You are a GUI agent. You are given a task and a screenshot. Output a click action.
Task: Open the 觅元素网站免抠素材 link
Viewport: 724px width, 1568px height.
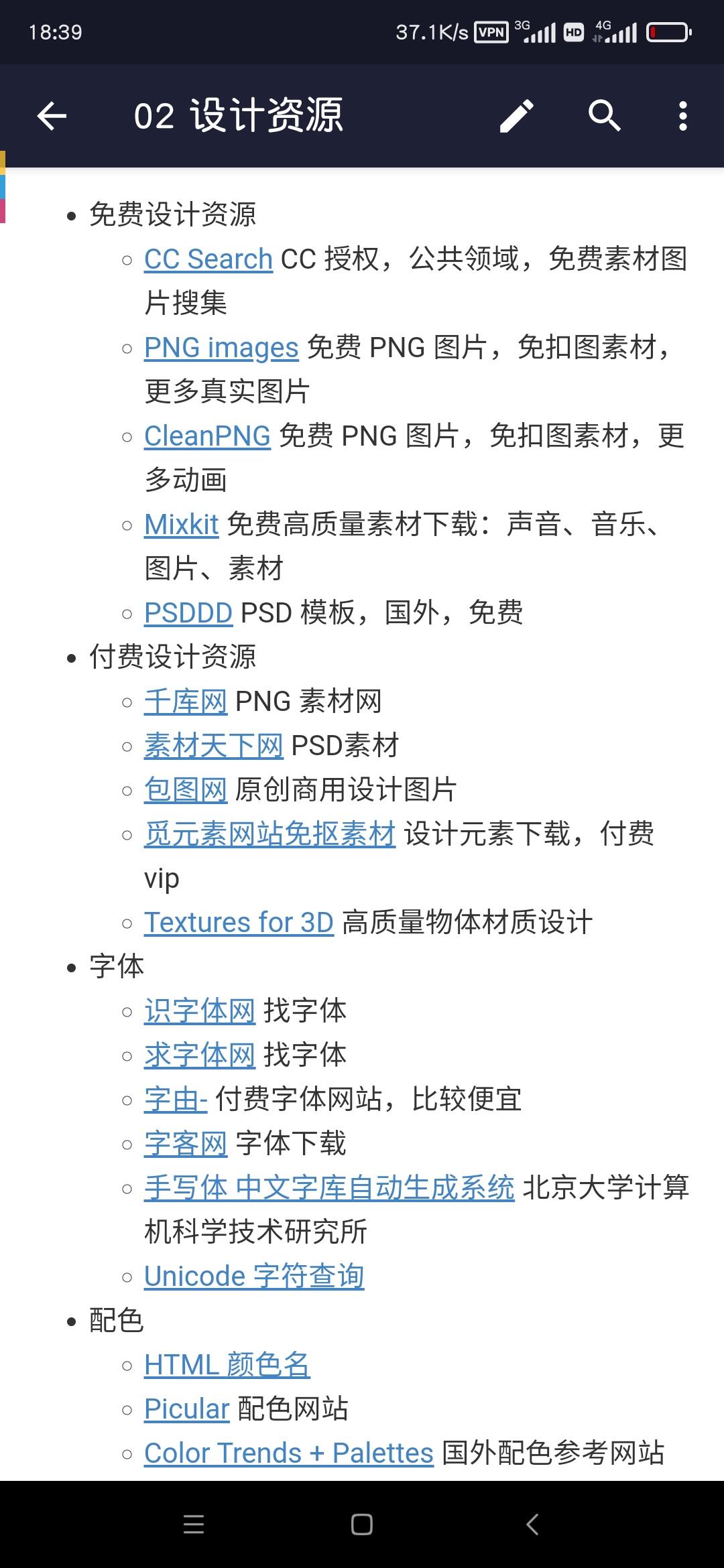tap(269, 834)
